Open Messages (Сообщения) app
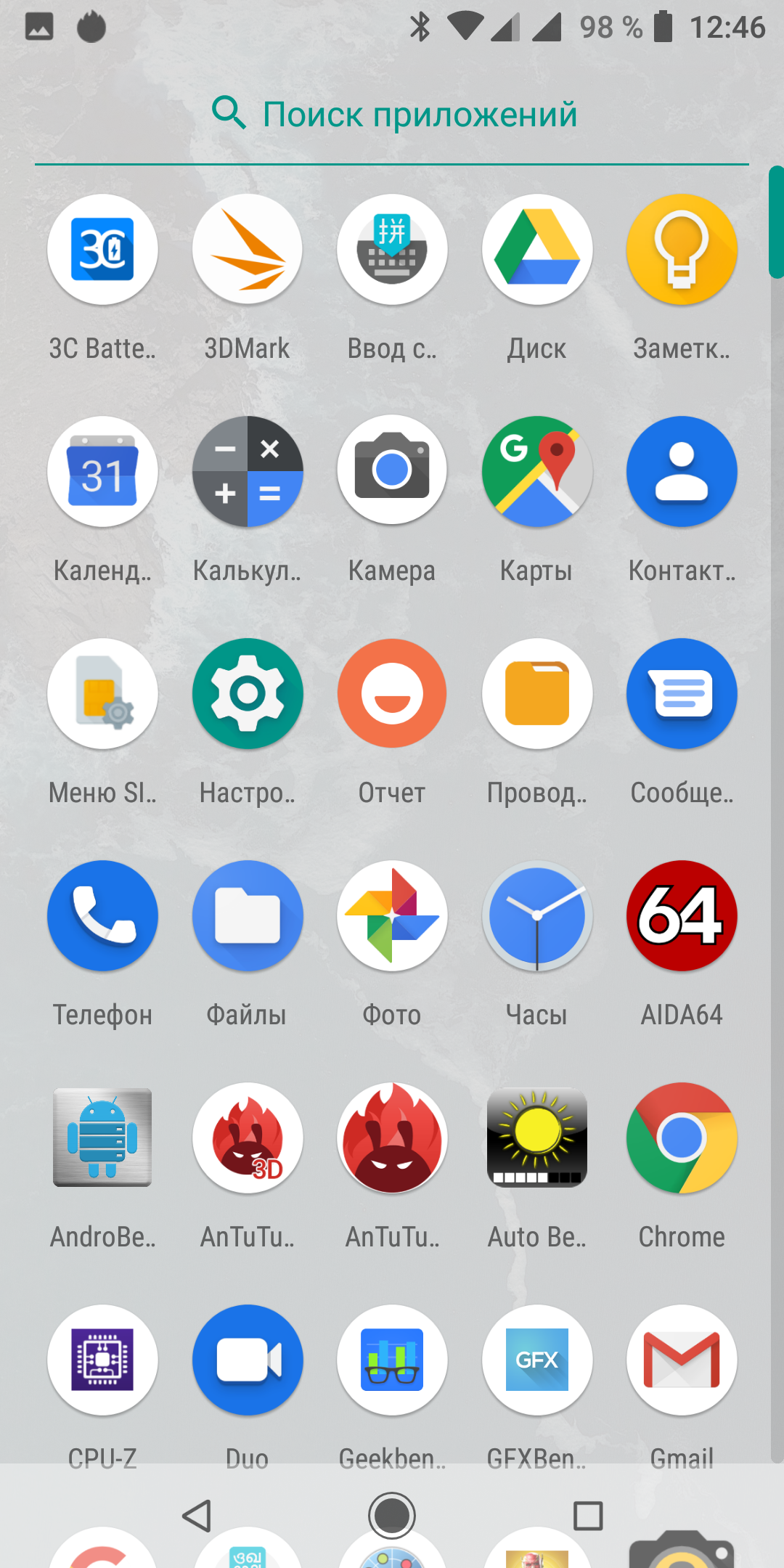 tap(682, 694)
